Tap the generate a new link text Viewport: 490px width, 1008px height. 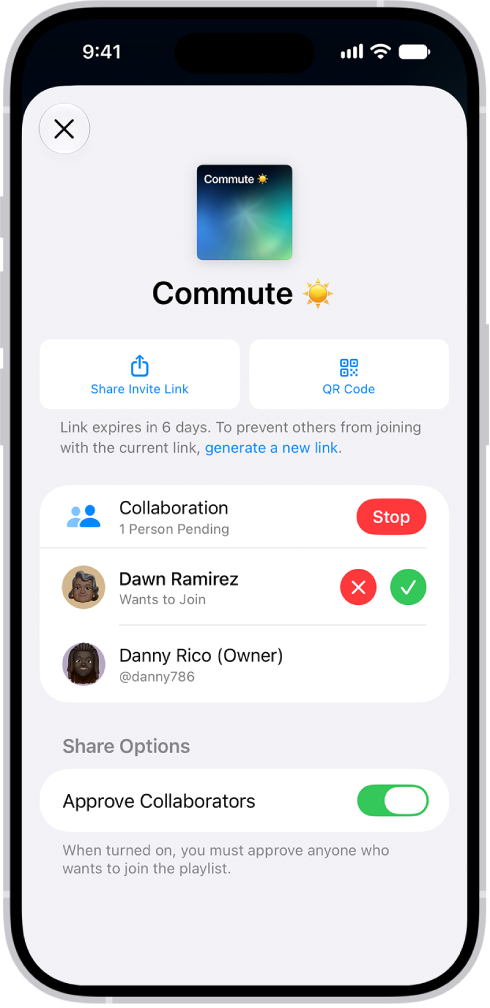pyautogui.click(x=271, y=448)
